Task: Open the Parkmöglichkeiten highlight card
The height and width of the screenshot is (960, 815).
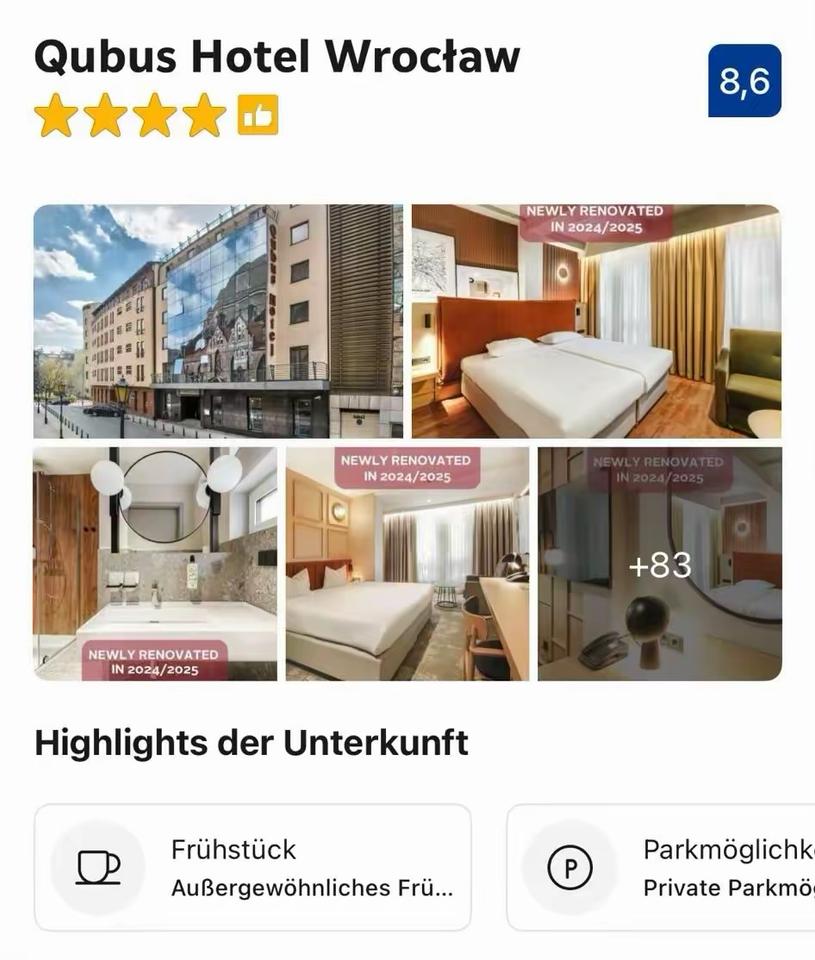Action: coord(662,867)
